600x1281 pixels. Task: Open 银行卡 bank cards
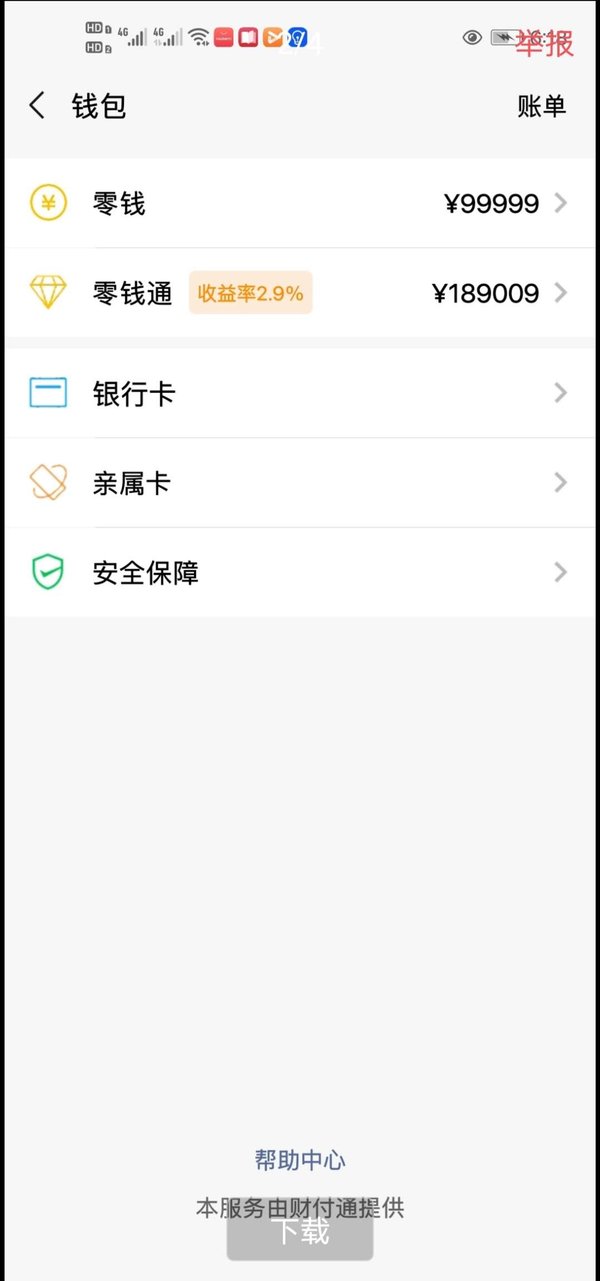[300, 393]
